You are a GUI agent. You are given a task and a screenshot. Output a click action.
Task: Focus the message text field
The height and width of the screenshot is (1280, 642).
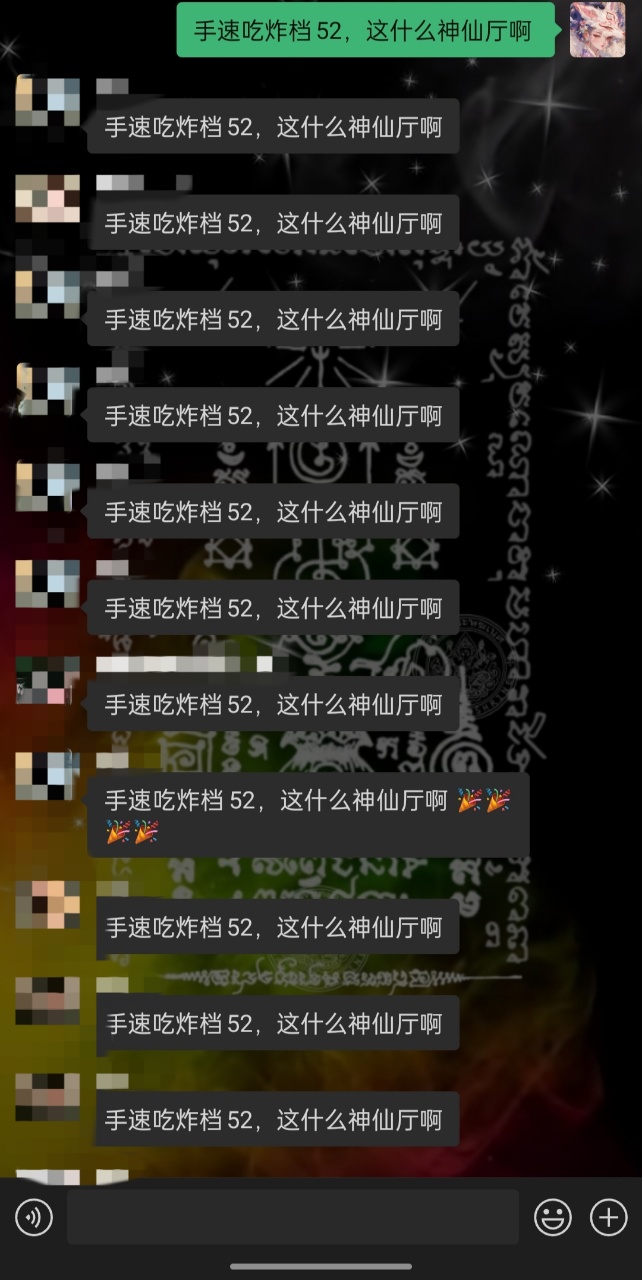[x=292, y=1217]
